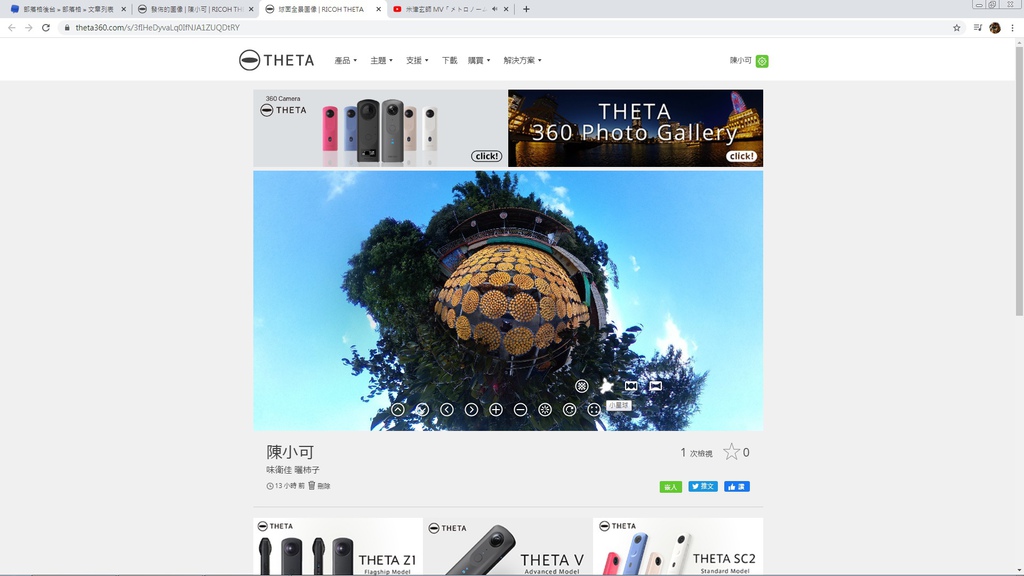Open the 產品 menu
This screenshot has height=576, width=1024.
pyautogui.click(x=345, y=61)
